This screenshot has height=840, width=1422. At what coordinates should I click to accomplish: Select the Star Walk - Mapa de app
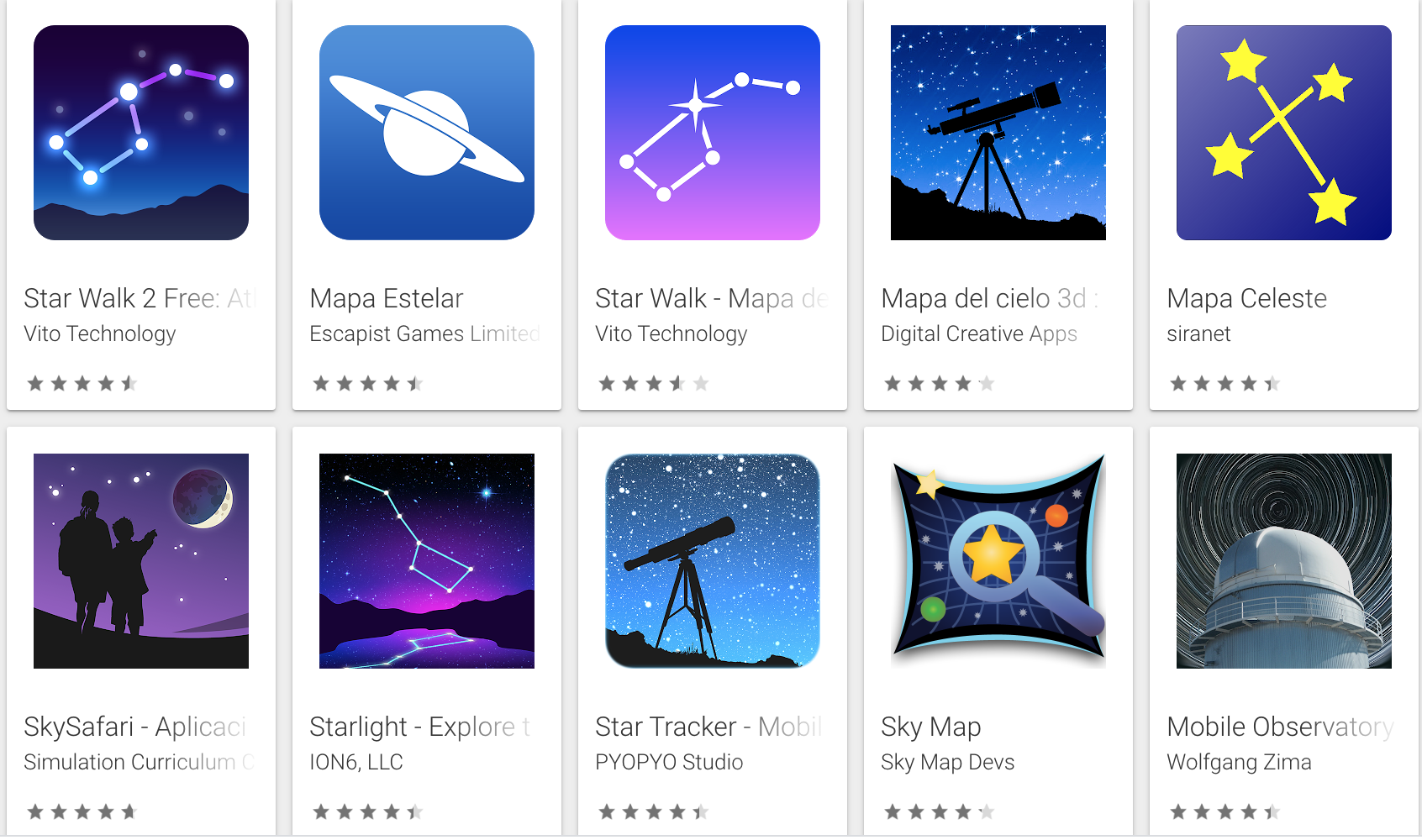coord(712,133)
